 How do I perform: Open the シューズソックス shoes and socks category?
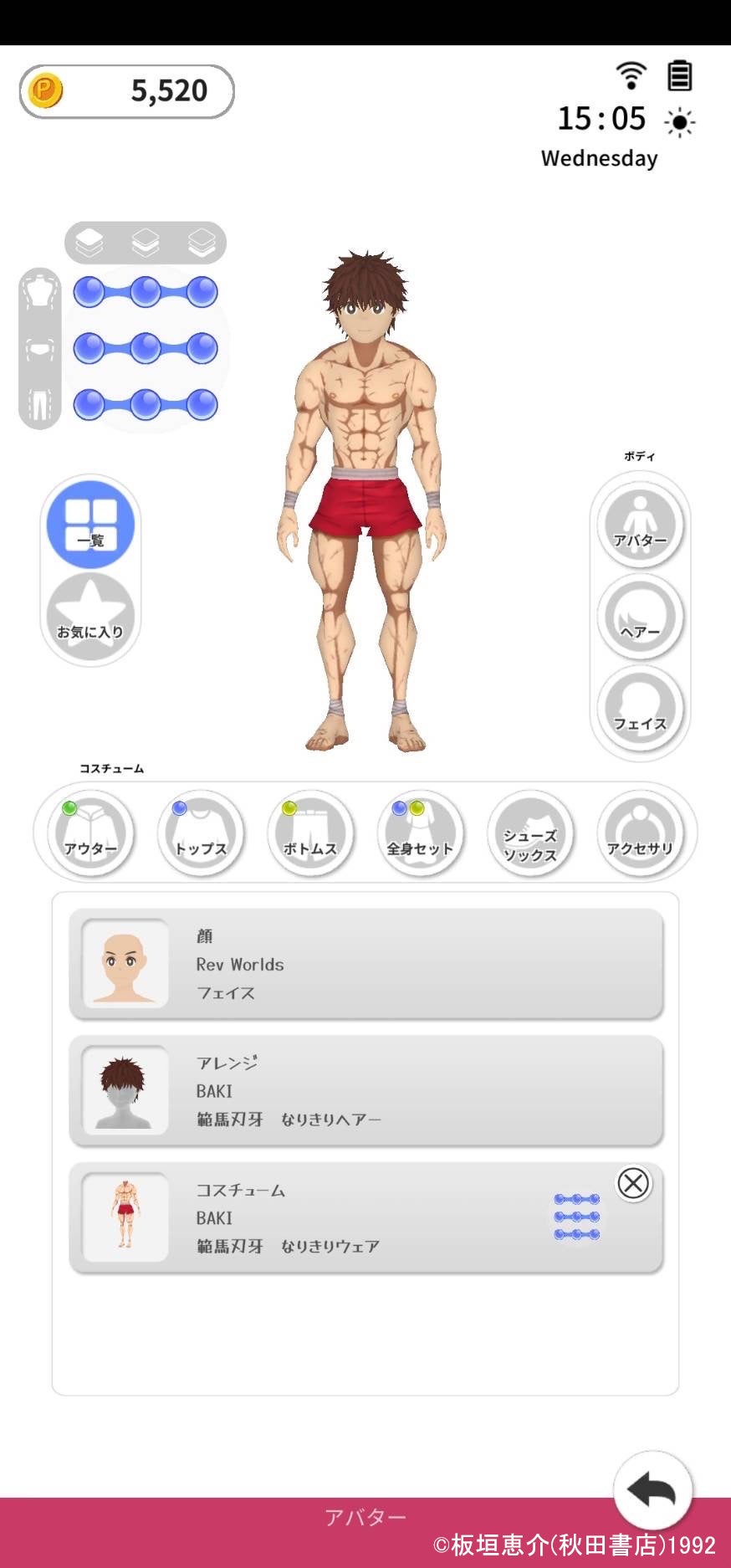click(x=529, y=833)
